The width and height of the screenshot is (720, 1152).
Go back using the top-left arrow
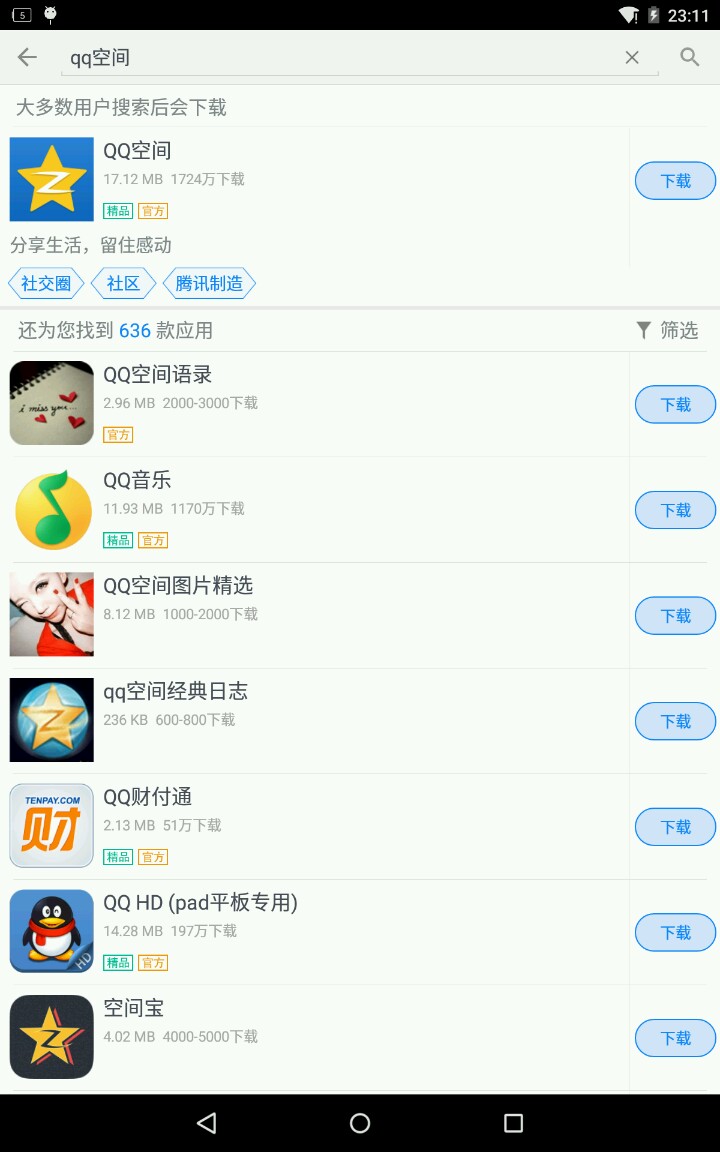(x=27, y=58)
